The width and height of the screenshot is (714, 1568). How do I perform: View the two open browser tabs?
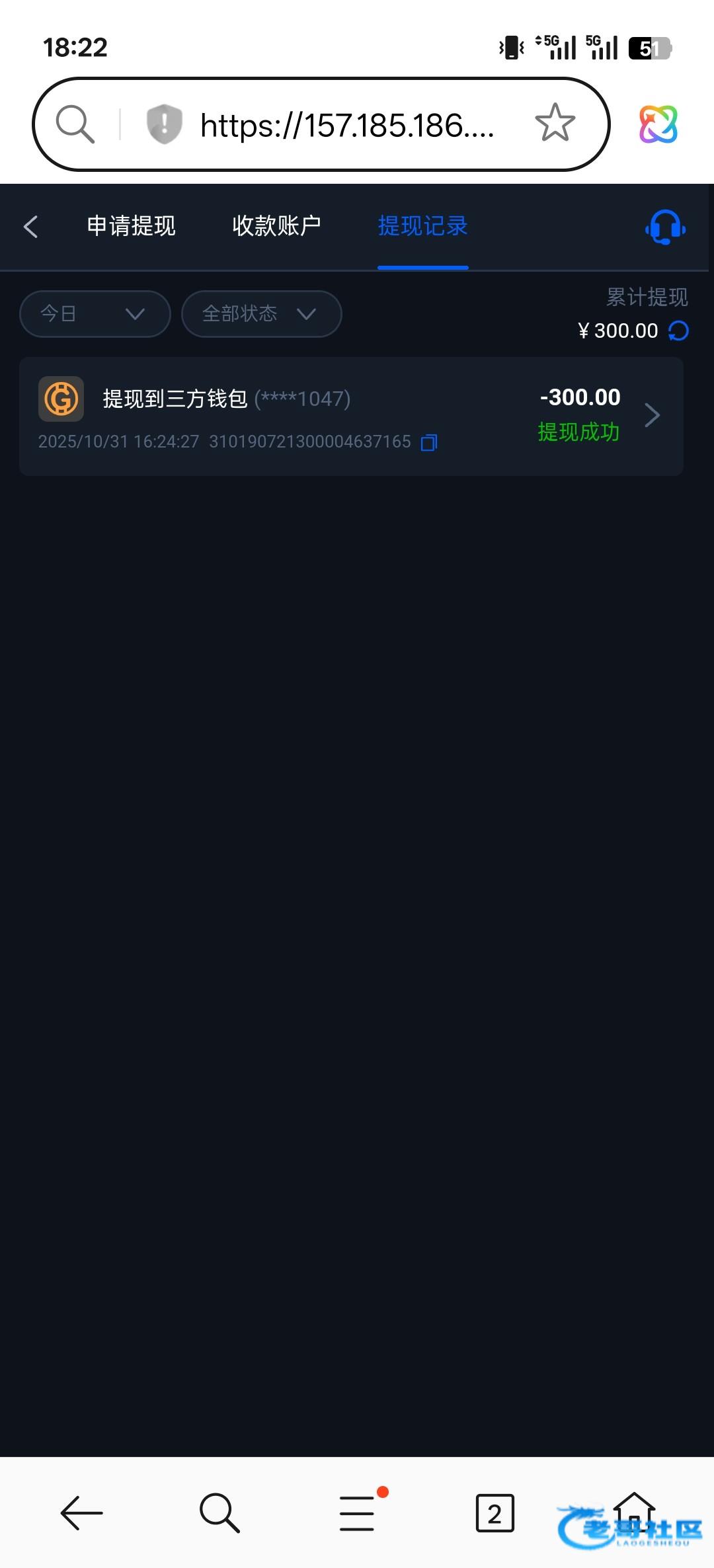click(x=495, y=1513)
